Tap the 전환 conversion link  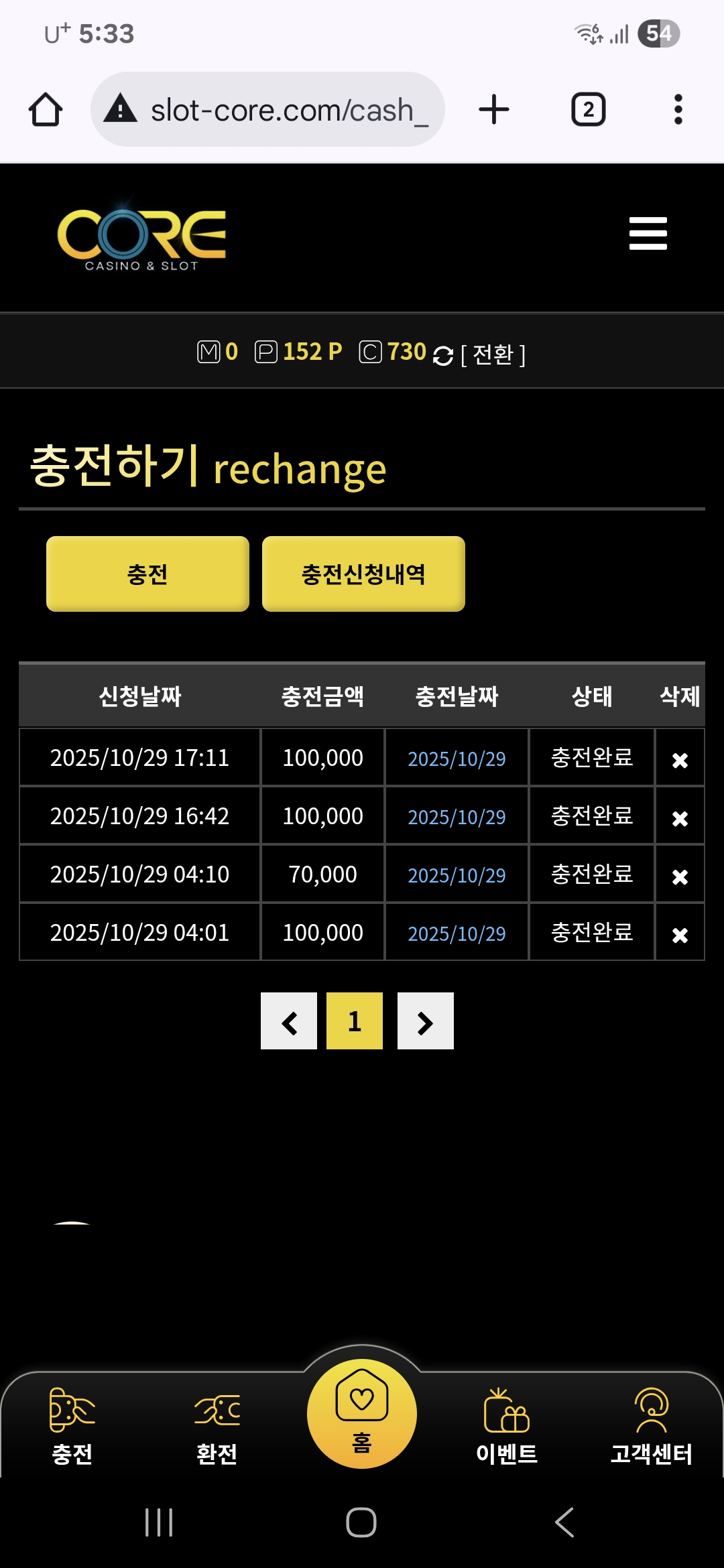click(x=493, y=354)
